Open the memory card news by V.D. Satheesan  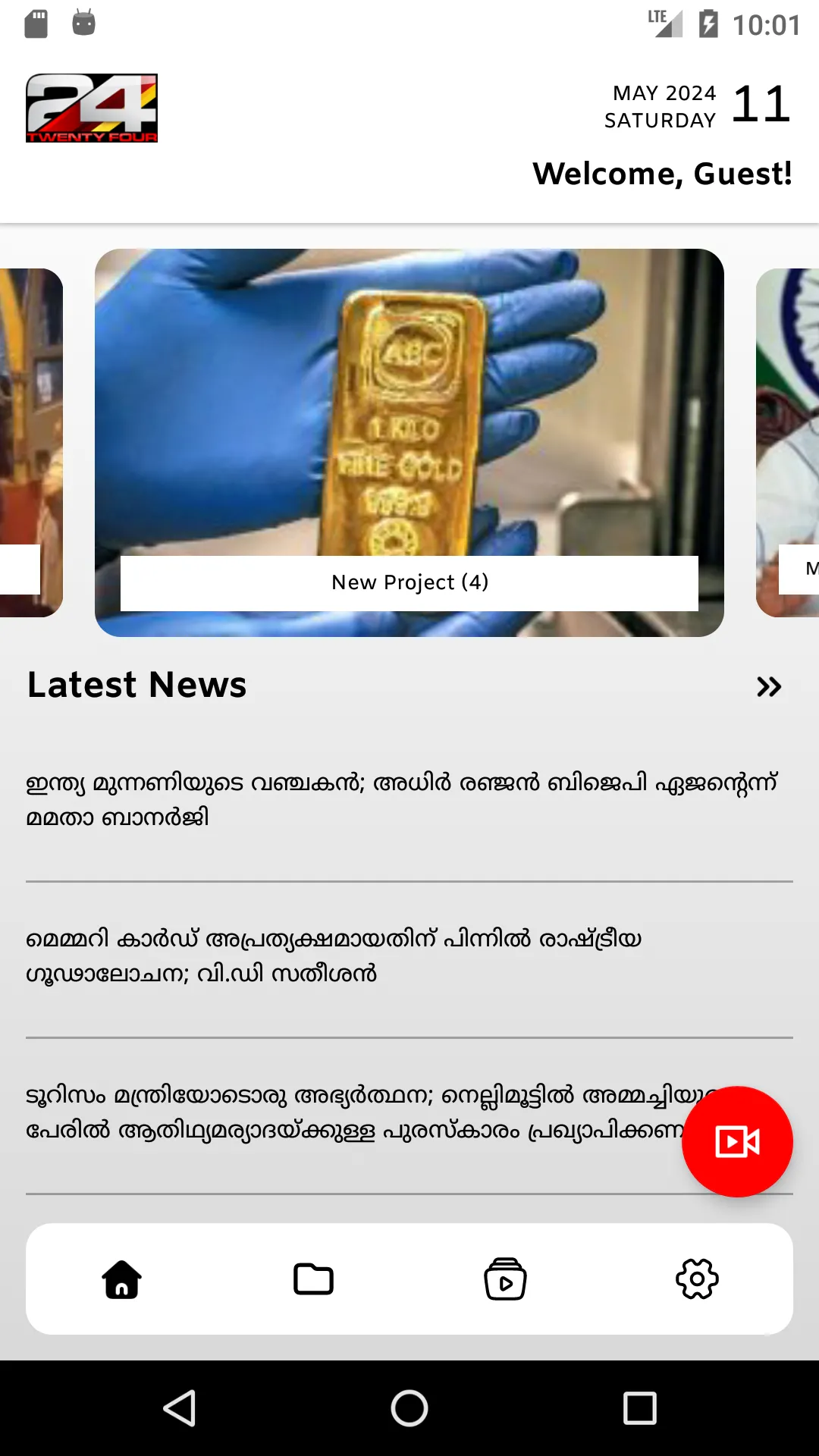tap(334, 956)
